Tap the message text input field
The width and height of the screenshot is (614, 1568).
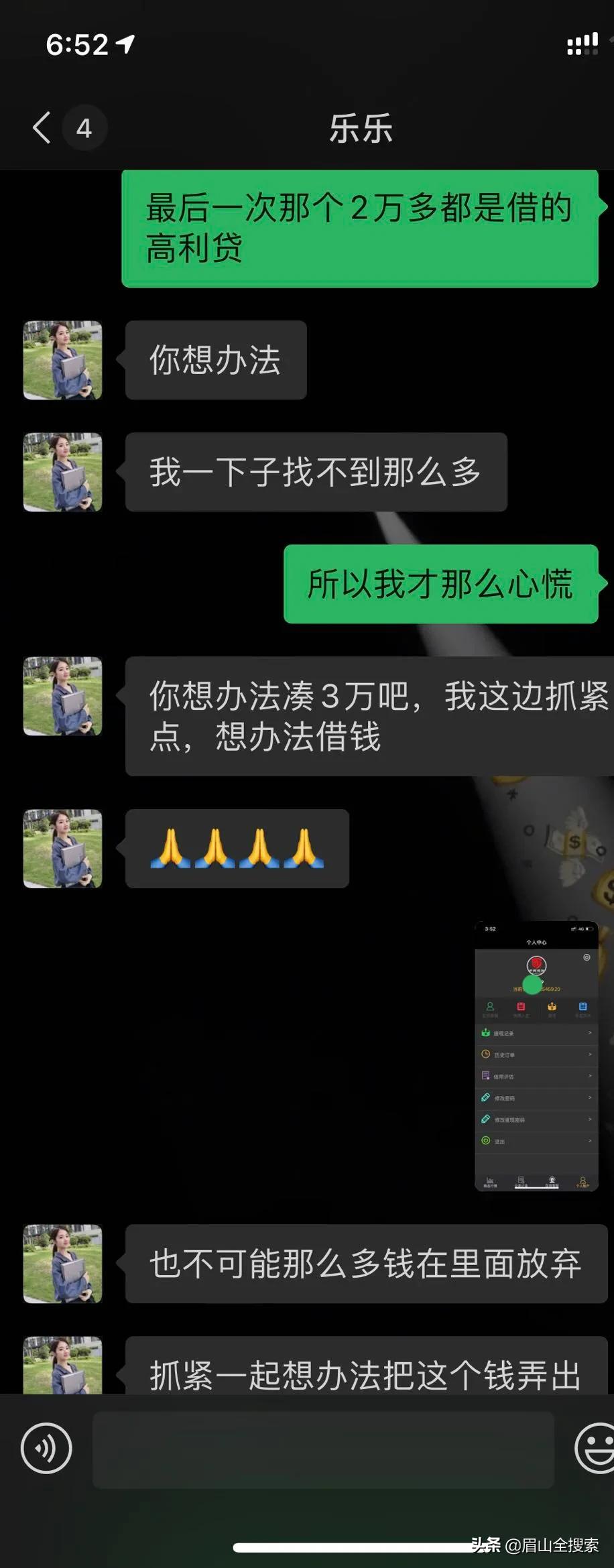323,1449
